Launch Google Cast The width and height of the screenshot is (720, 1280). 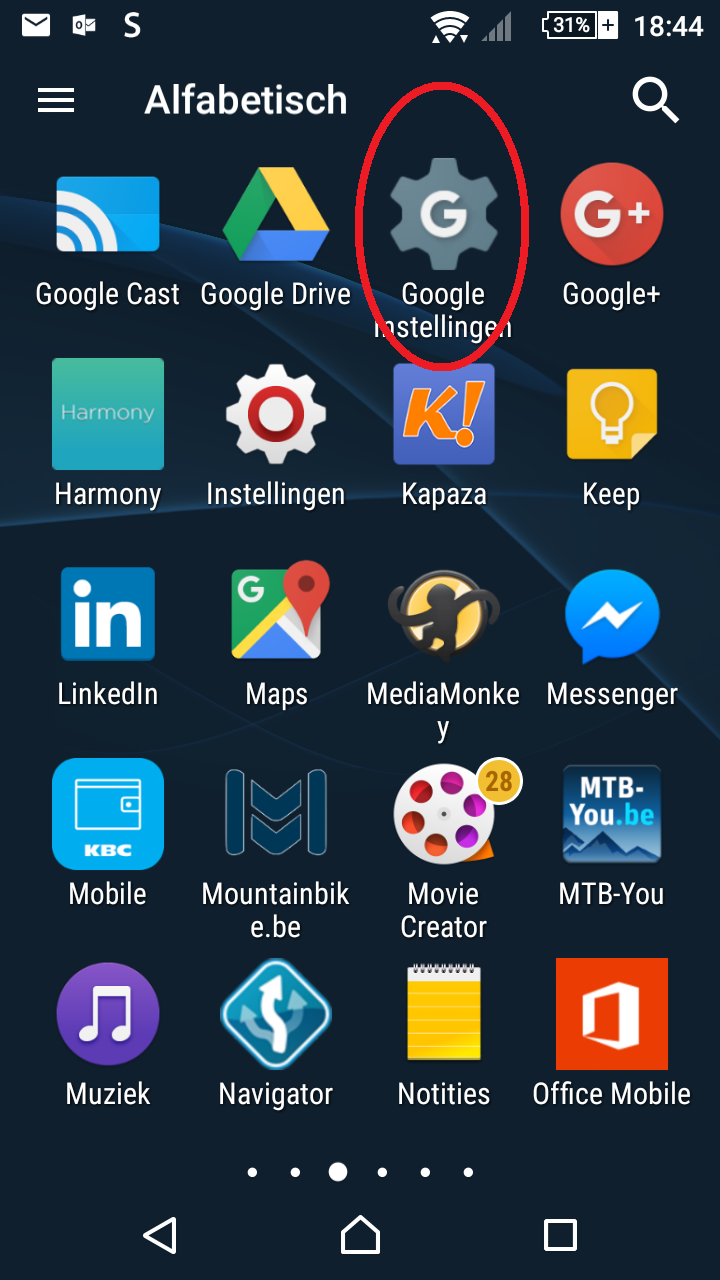click(x=108, y=215)
